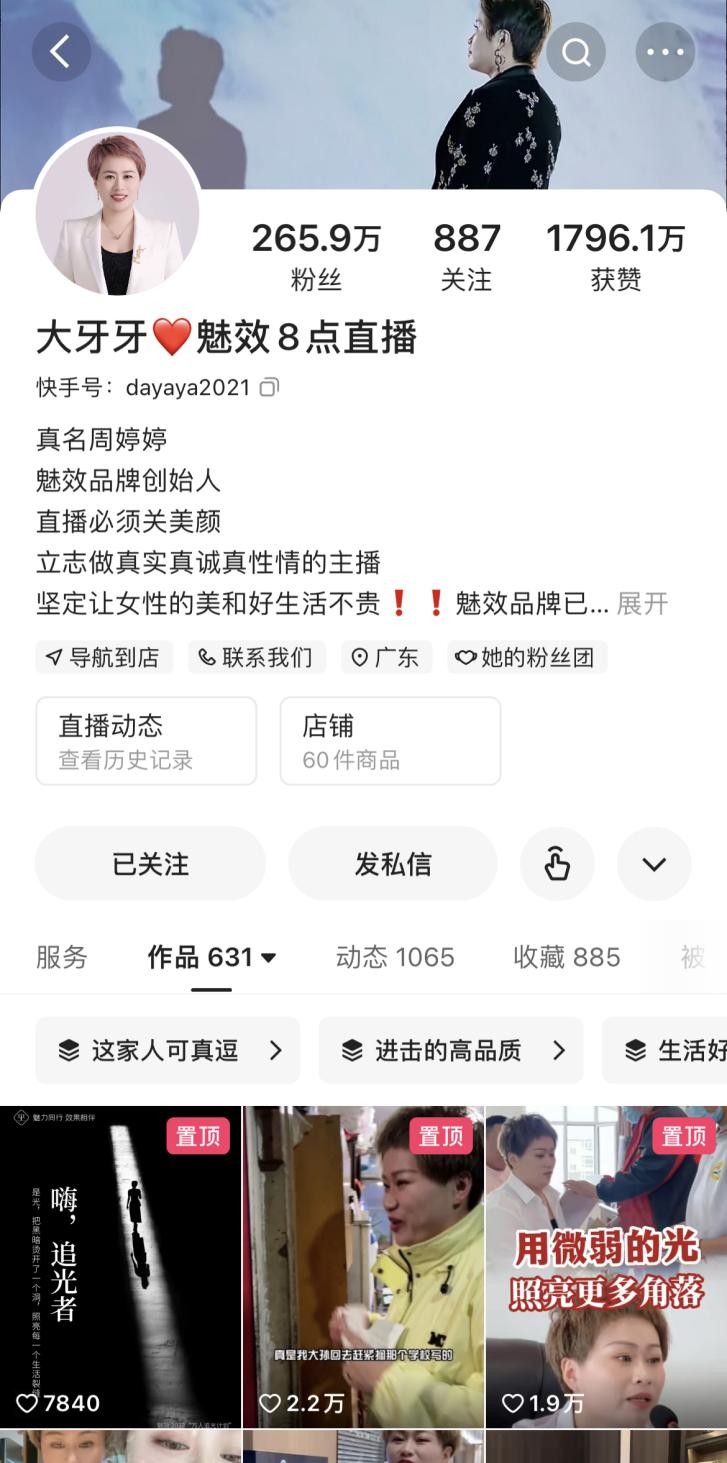Image resolution: width=727 pixels, height=1463 pixels.
Task: Tap the back arrow at top left
Action: [62, 51]
